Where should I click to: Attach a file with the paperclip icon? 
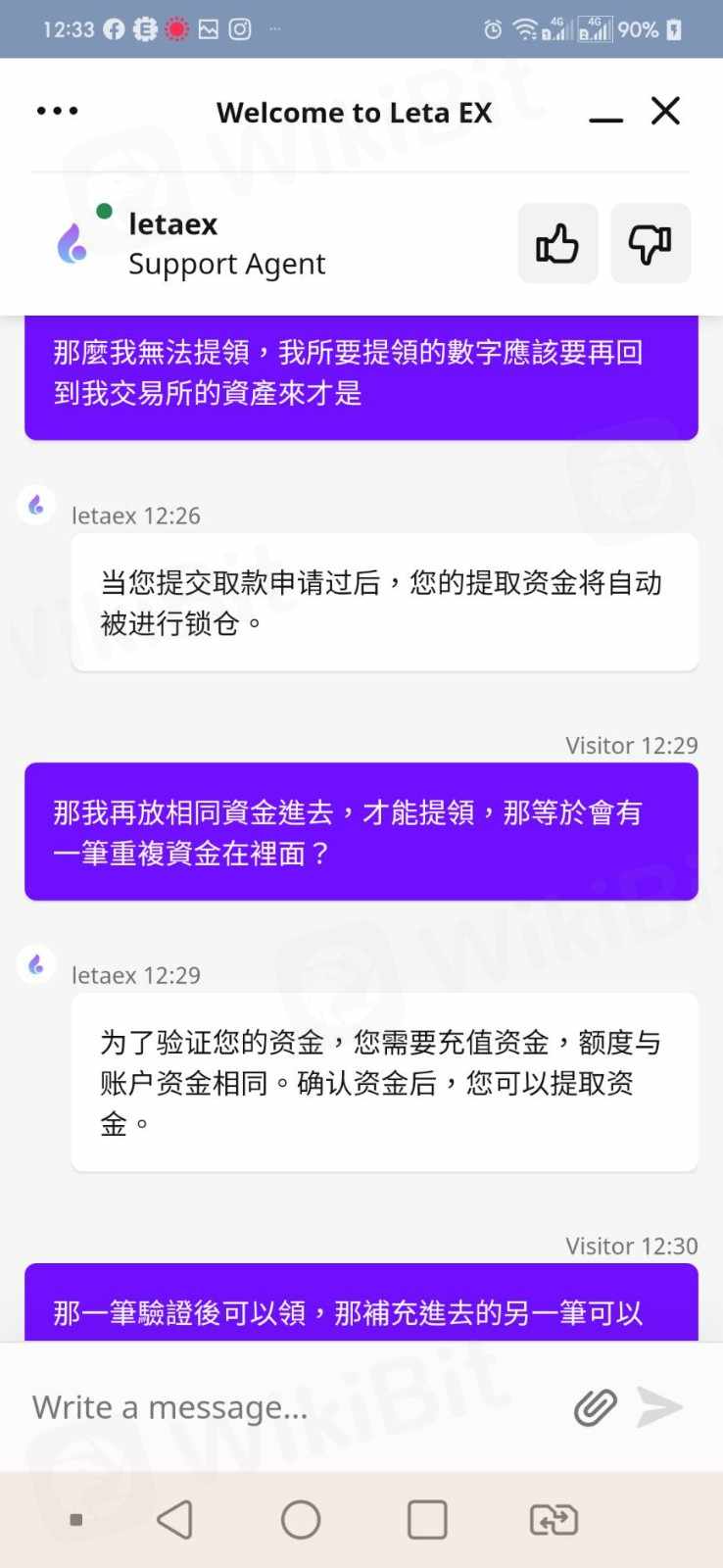595,1407
